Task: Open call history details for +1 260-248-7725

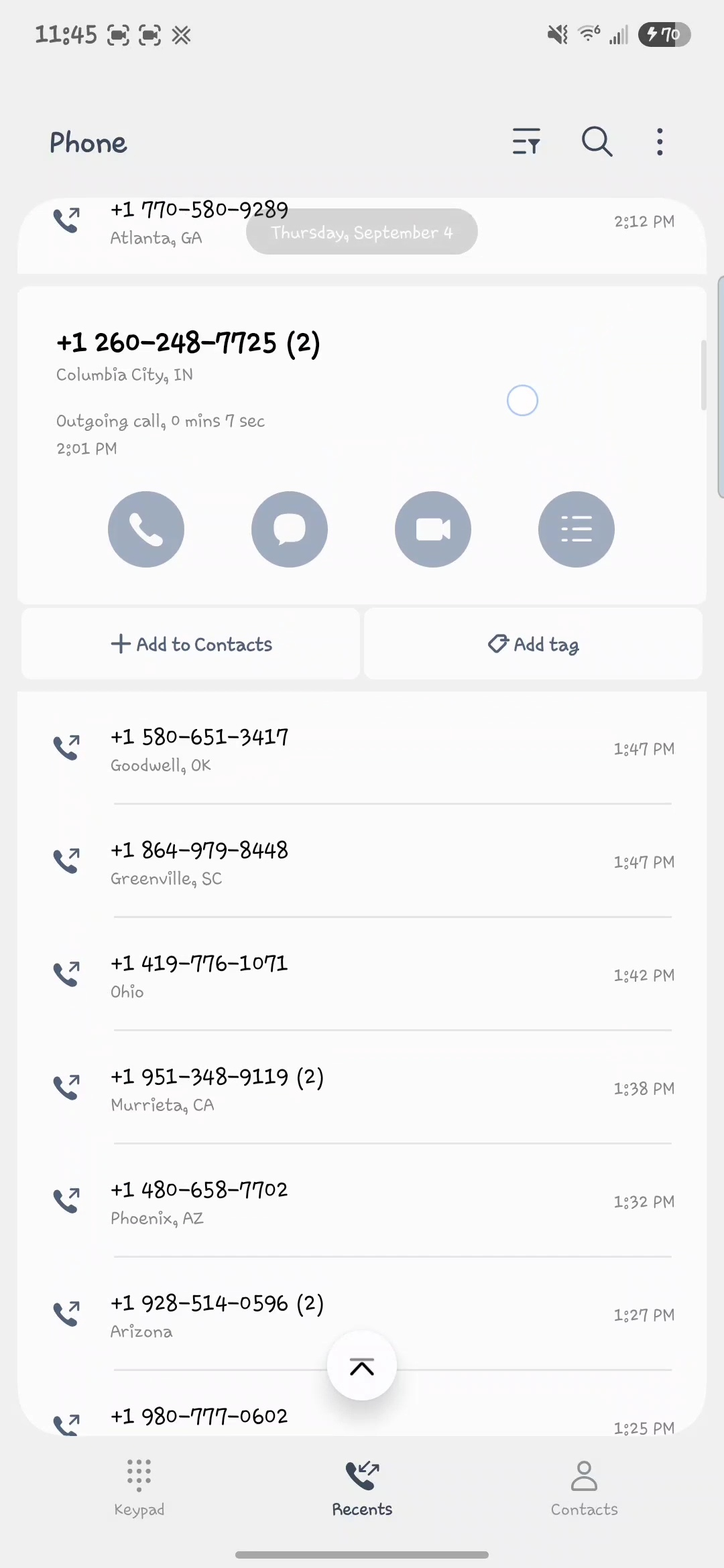Action: (x=577, y=529)
